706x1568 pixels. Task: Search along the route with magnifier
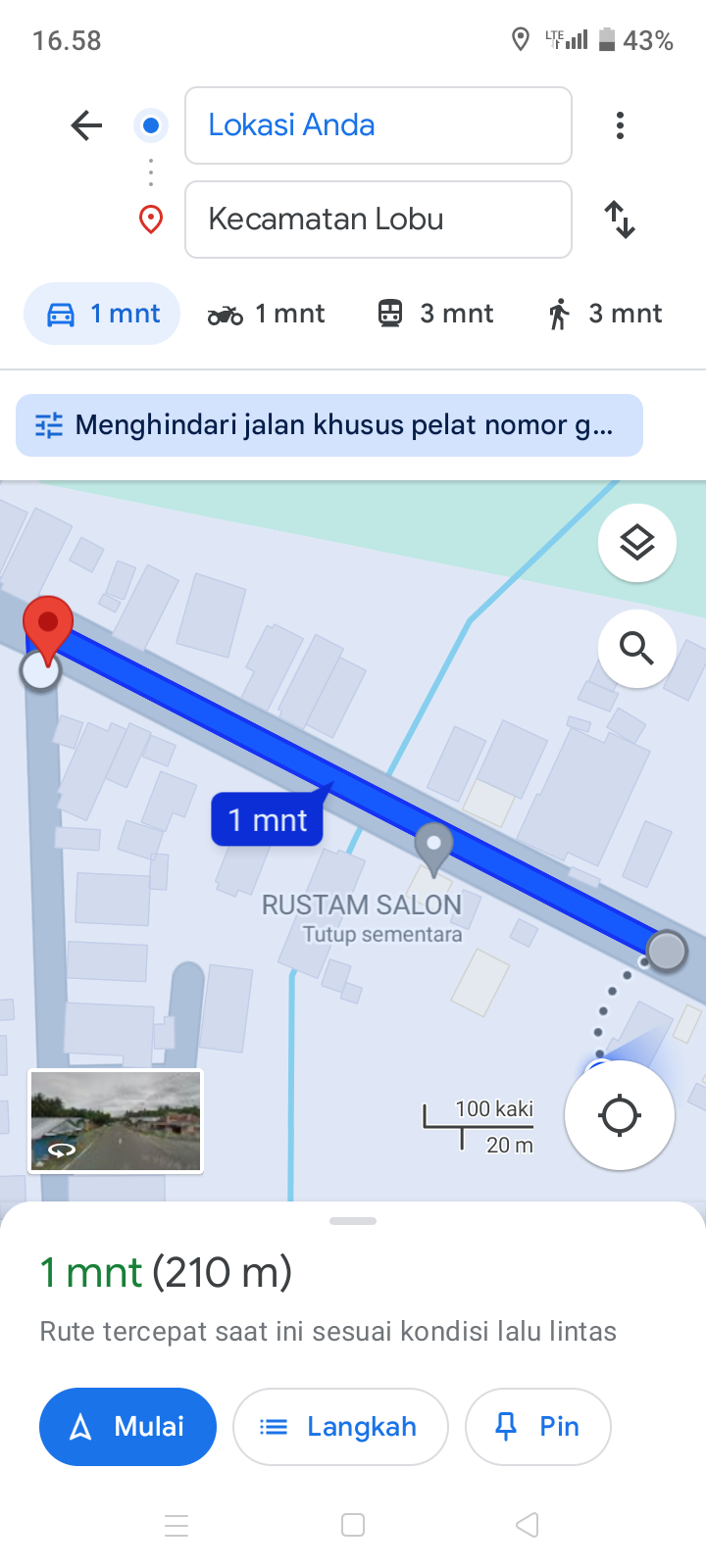[x=637, y=648]
